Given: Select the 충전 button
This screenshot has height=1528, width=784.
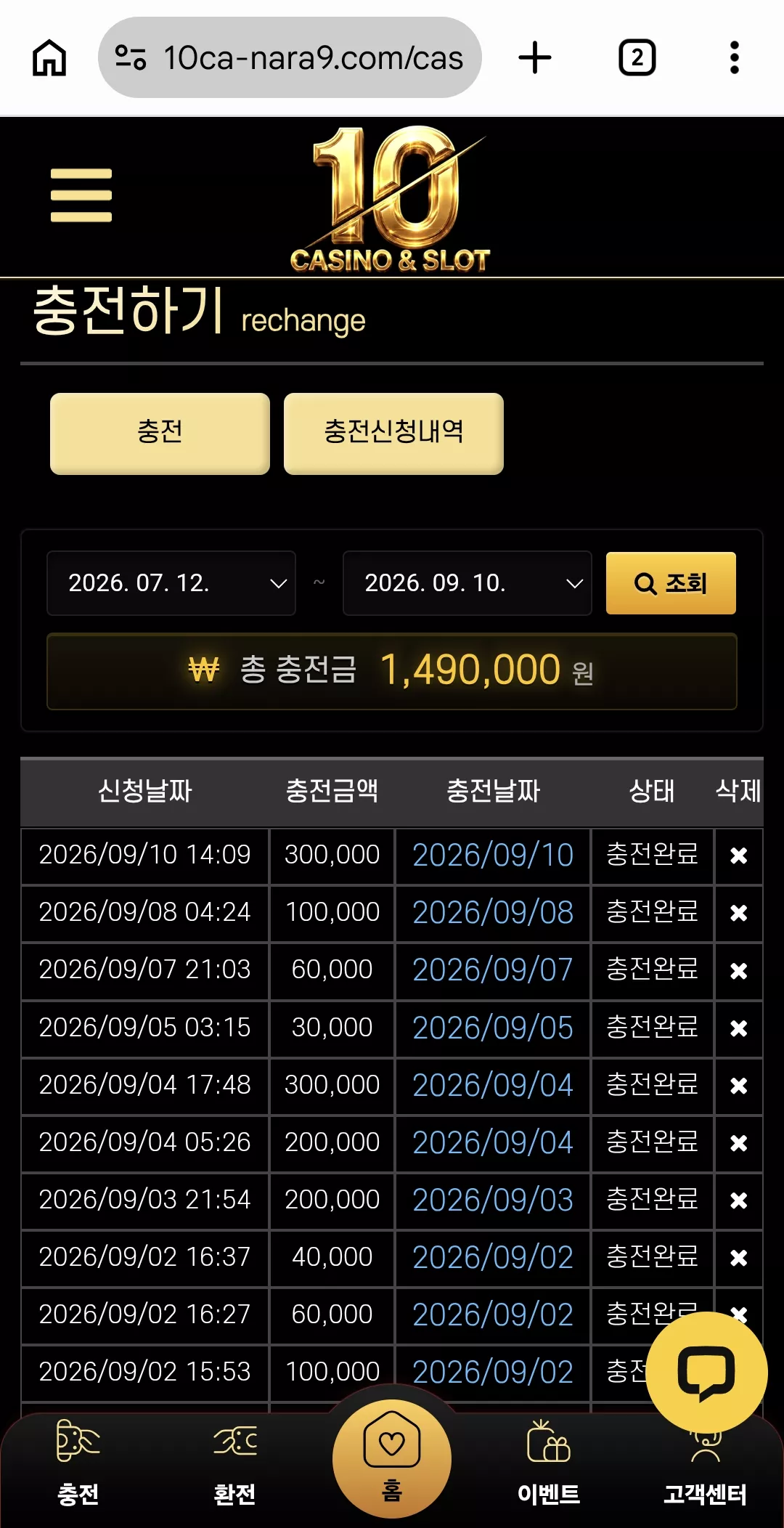Looking at the screenshot, I should [x=160, y=434].
